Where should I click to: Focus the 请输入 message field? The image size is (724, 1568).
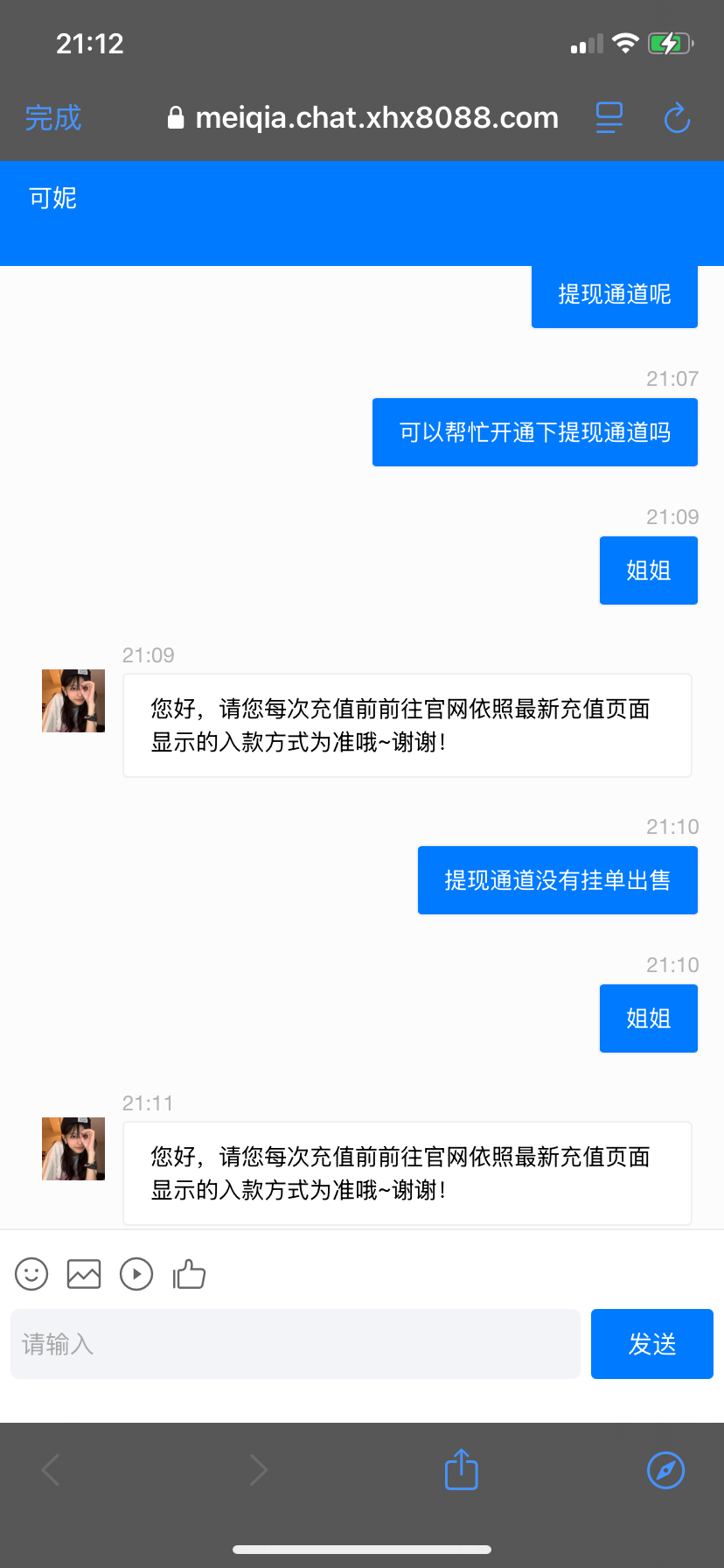click(x=296, y=1344)
